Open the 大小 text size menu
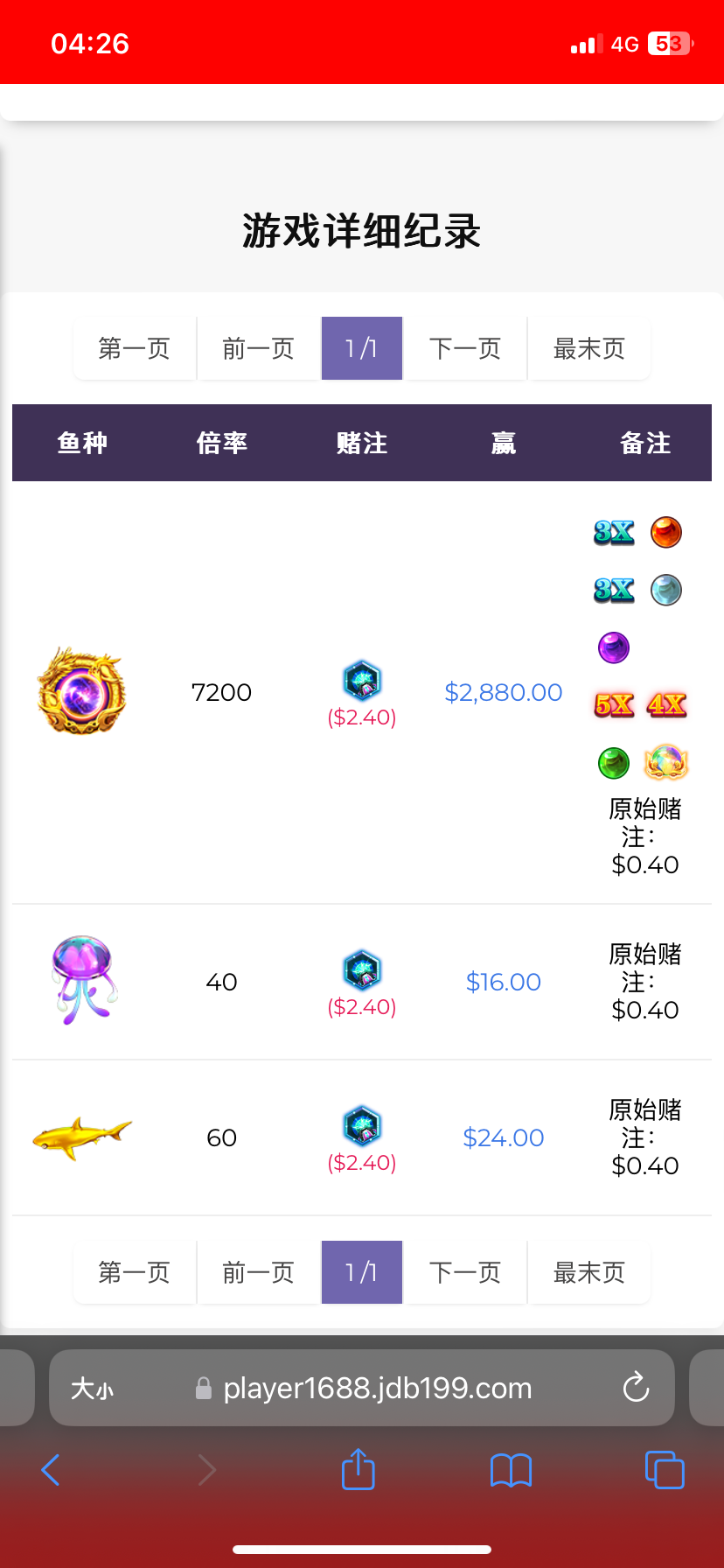The image size is (724, 1568). (x=92, y=1389)
